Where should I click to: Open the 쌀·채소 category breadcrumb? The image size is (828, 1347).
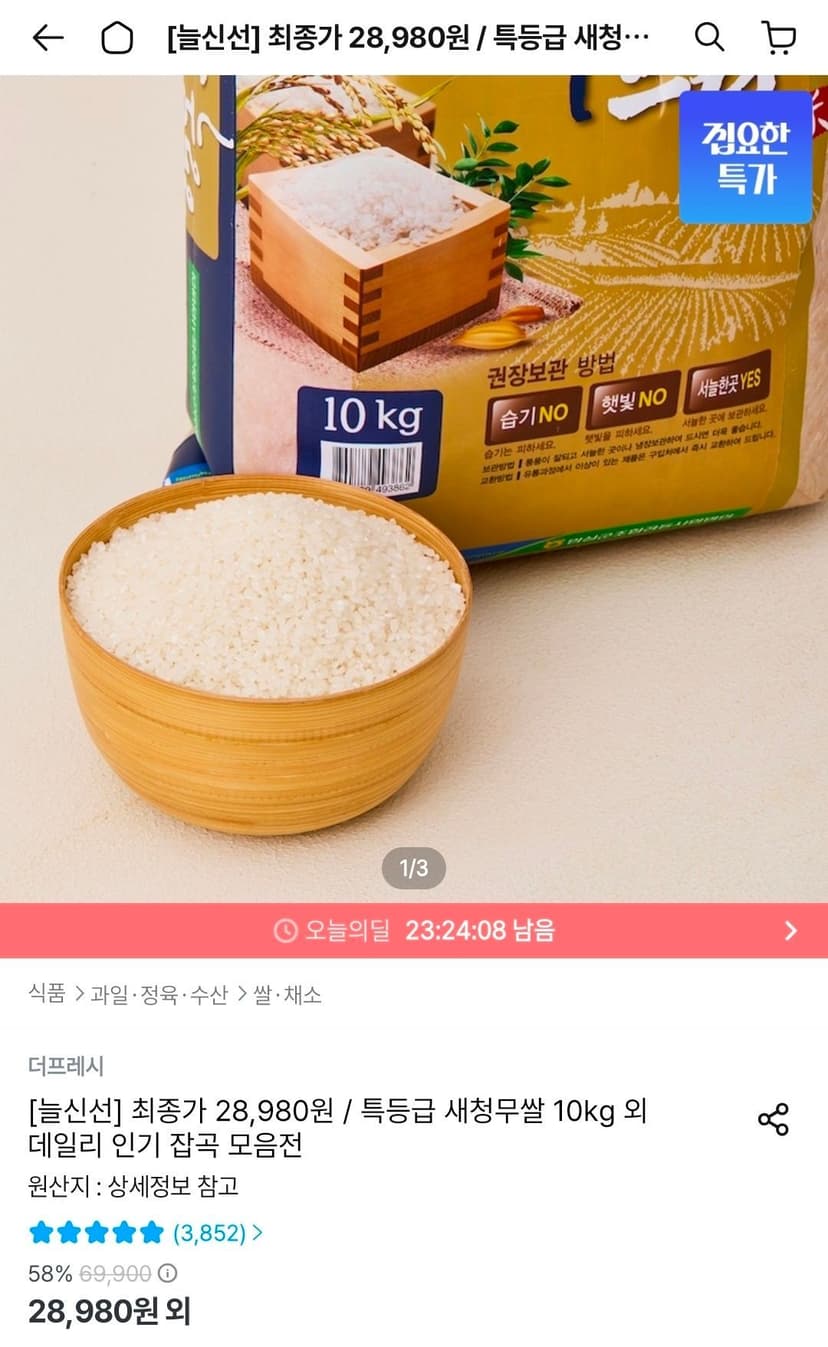pyautogui.click(x=287, y=995)
